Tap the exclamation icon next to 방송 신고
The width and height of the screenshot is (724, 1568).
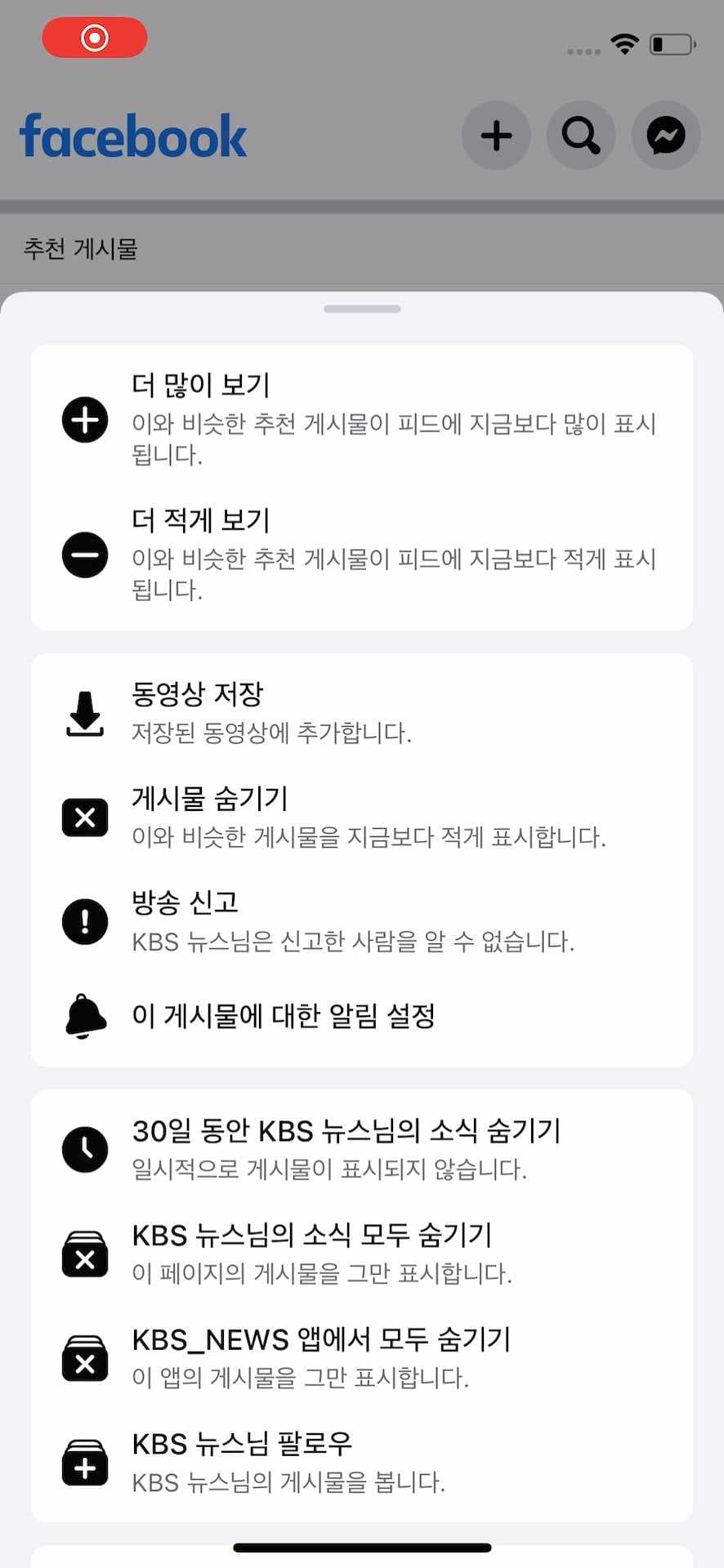84,921
